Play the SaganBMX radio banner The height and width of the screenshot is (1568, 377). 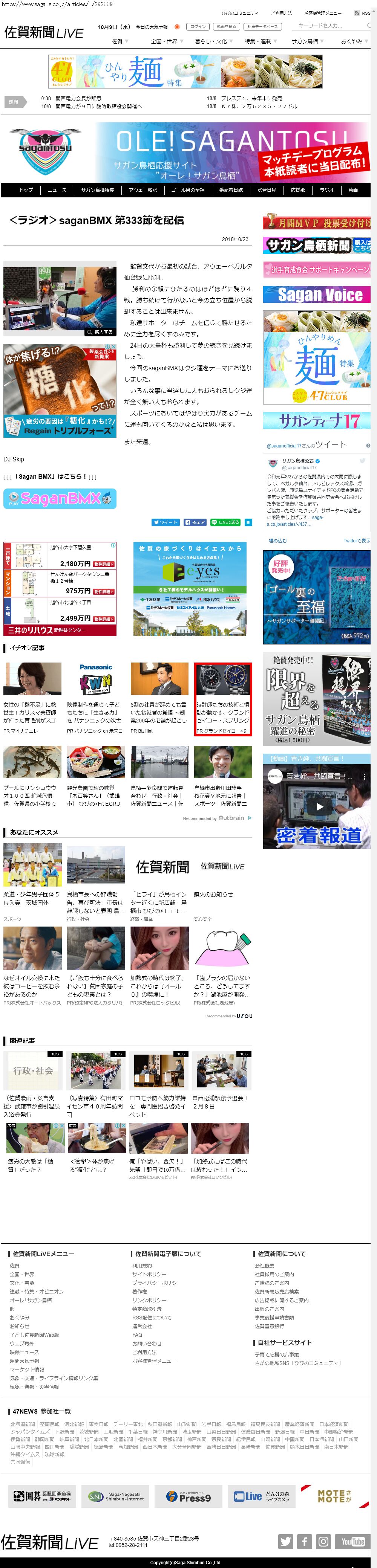60,499
